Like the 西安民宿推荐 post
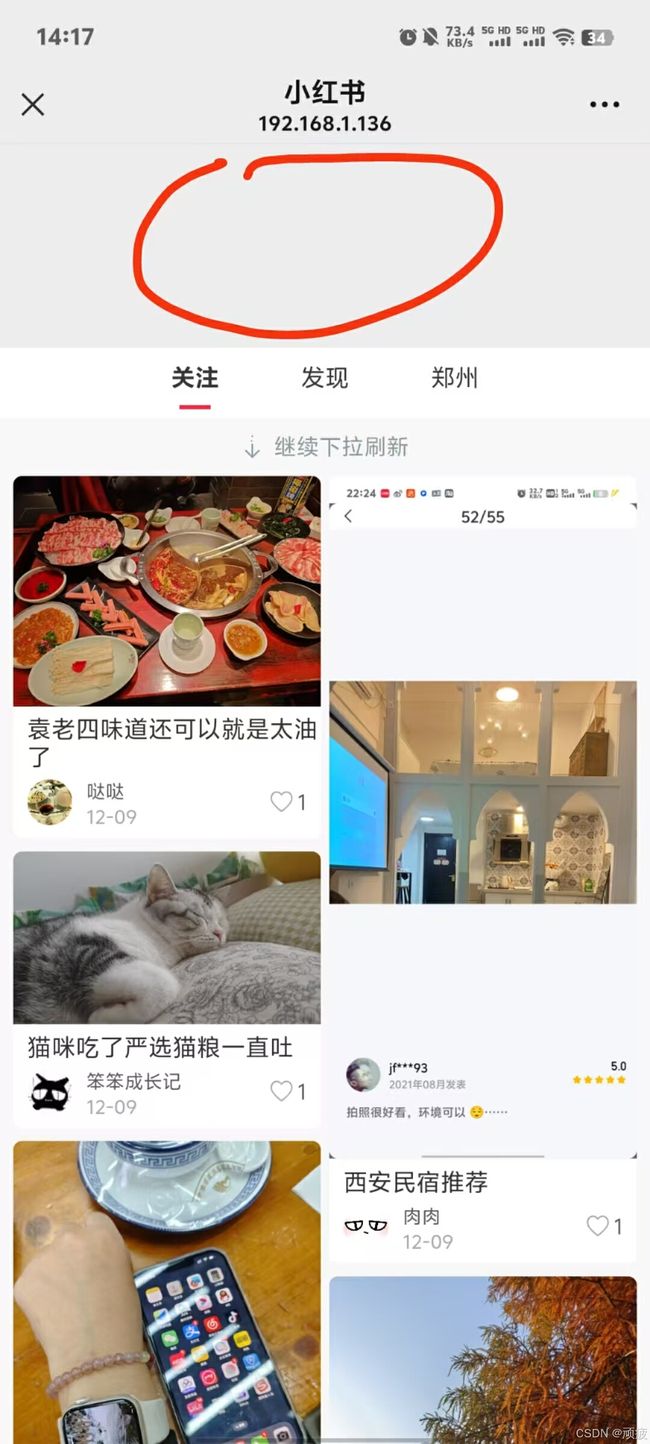Screen dimensions: 650x1444 click(604, 1226)
